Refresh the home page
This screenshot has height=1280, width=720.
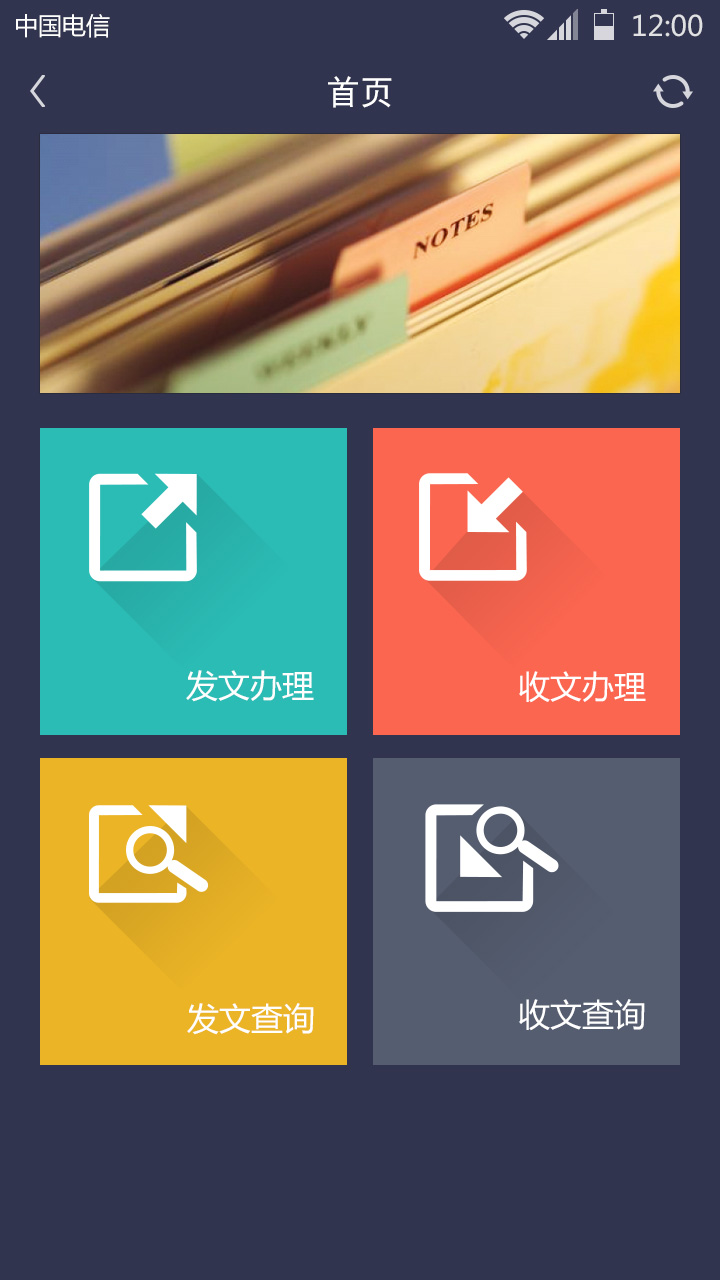coord(673,91)
